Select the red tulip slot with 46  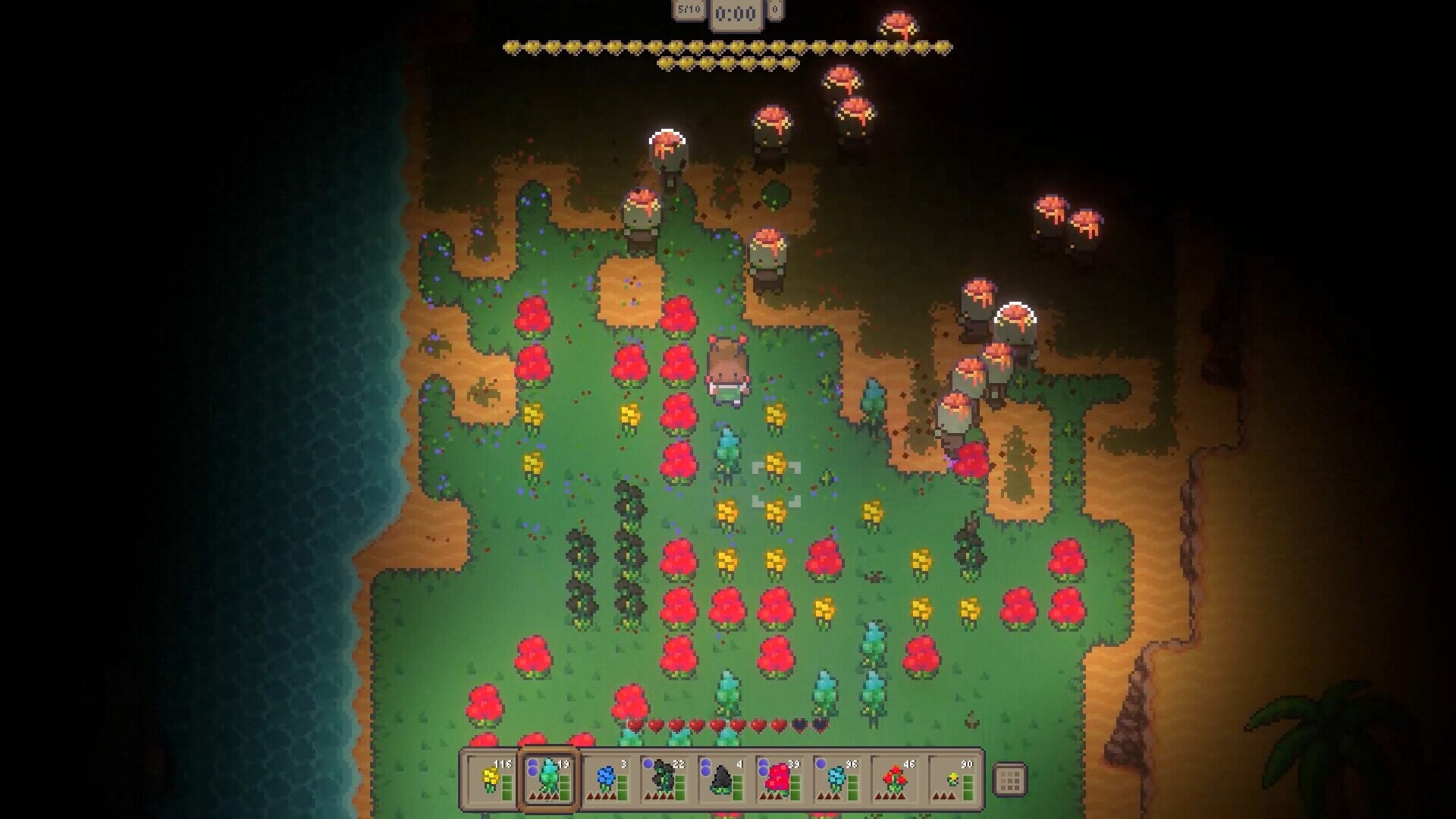(894, 780)
